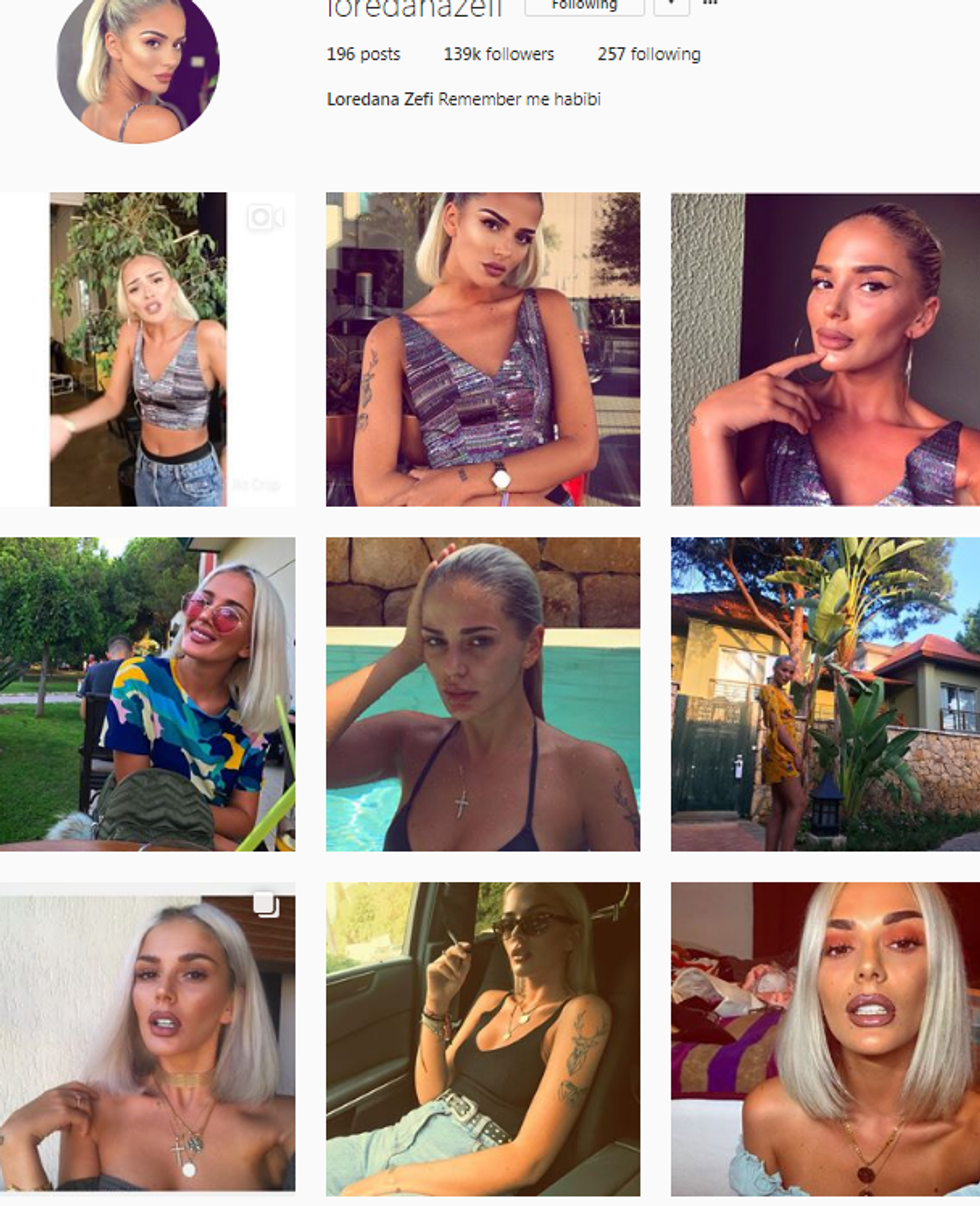Open the suggested accounts dropdown arrow
Viewport: 980px width, 1206px height.
pos(671,5)
